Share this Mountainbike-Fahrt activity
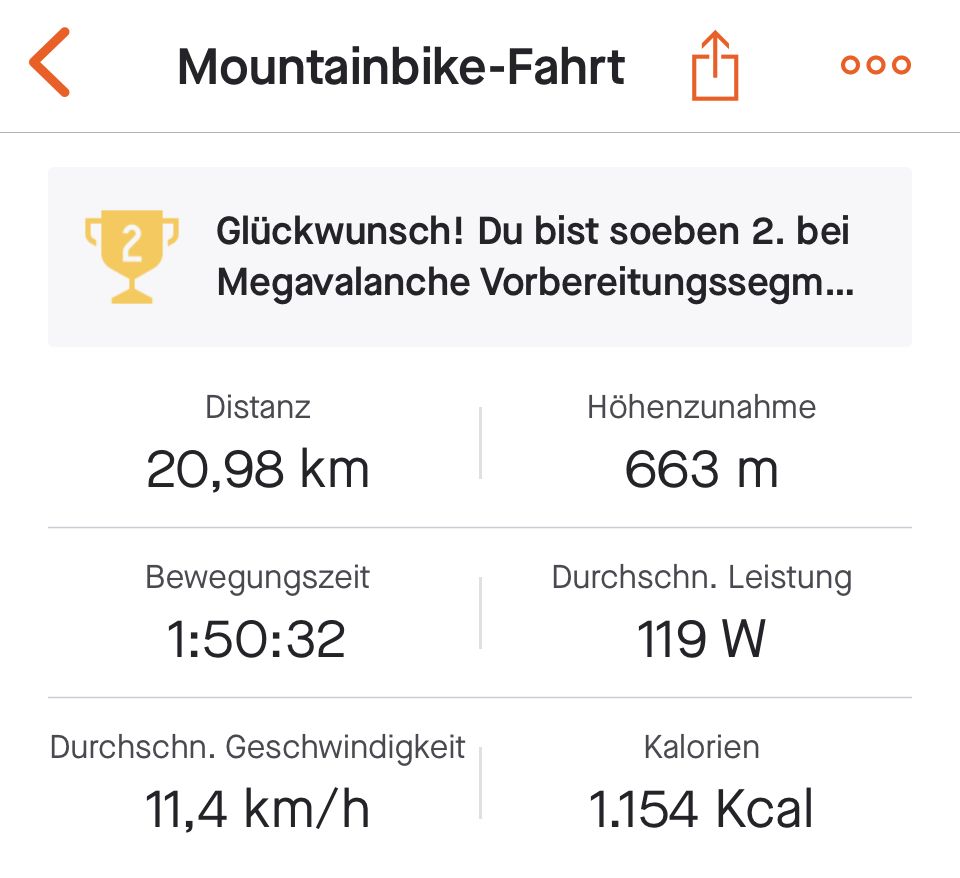The height and width of the screenshot is (878, 960). (715, 65)
